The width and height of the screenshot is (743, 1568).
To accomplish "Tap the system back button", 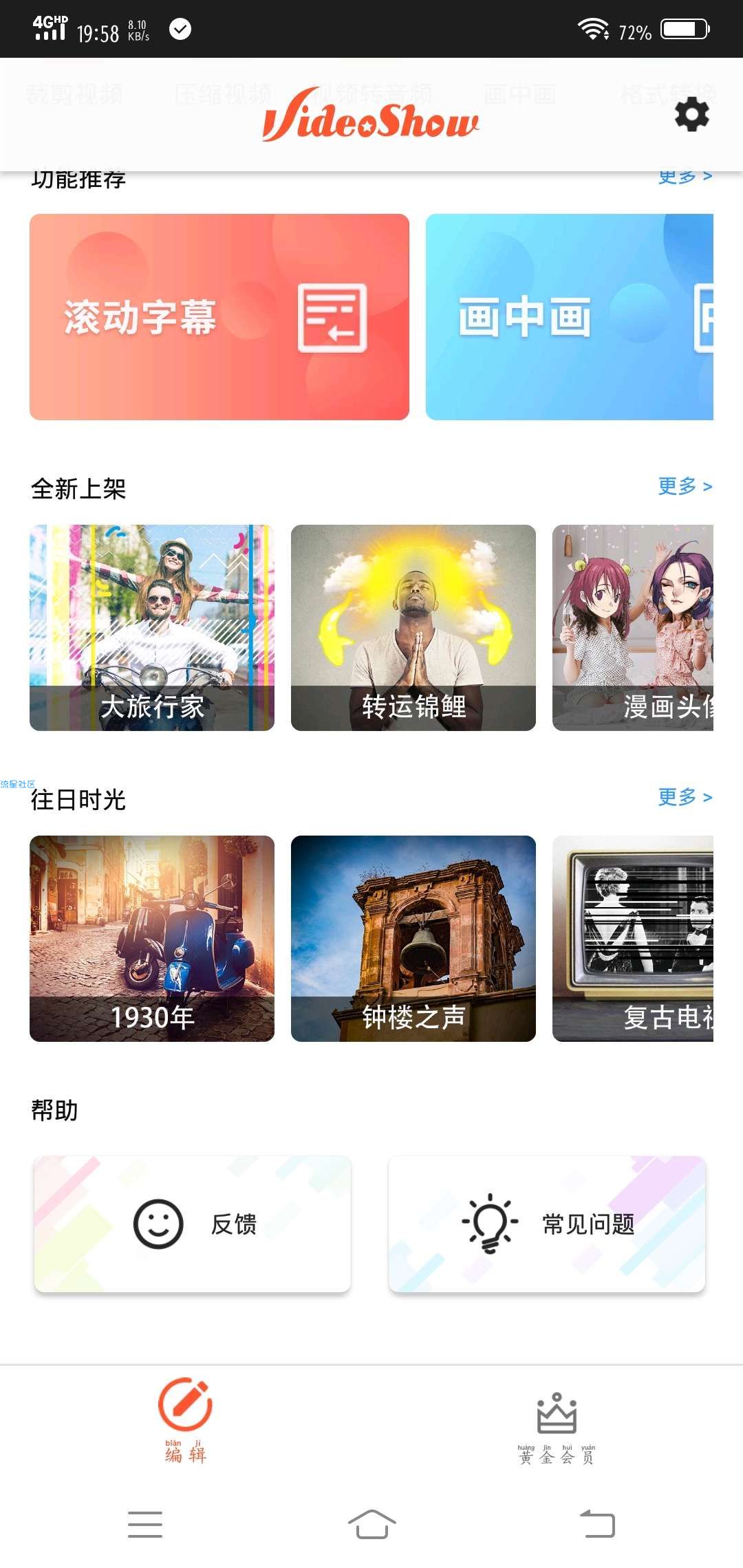I will click(597, 1524).
